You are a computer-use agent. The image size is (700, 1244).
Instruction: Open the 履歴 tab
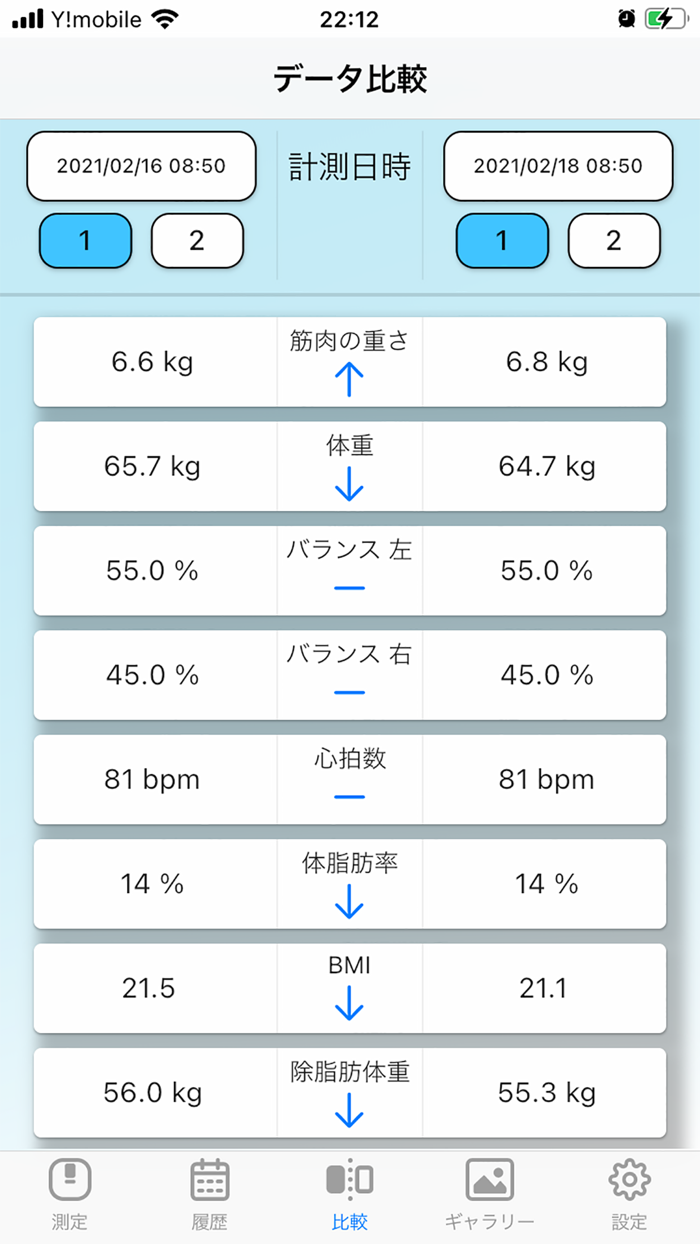[210, 1195]
